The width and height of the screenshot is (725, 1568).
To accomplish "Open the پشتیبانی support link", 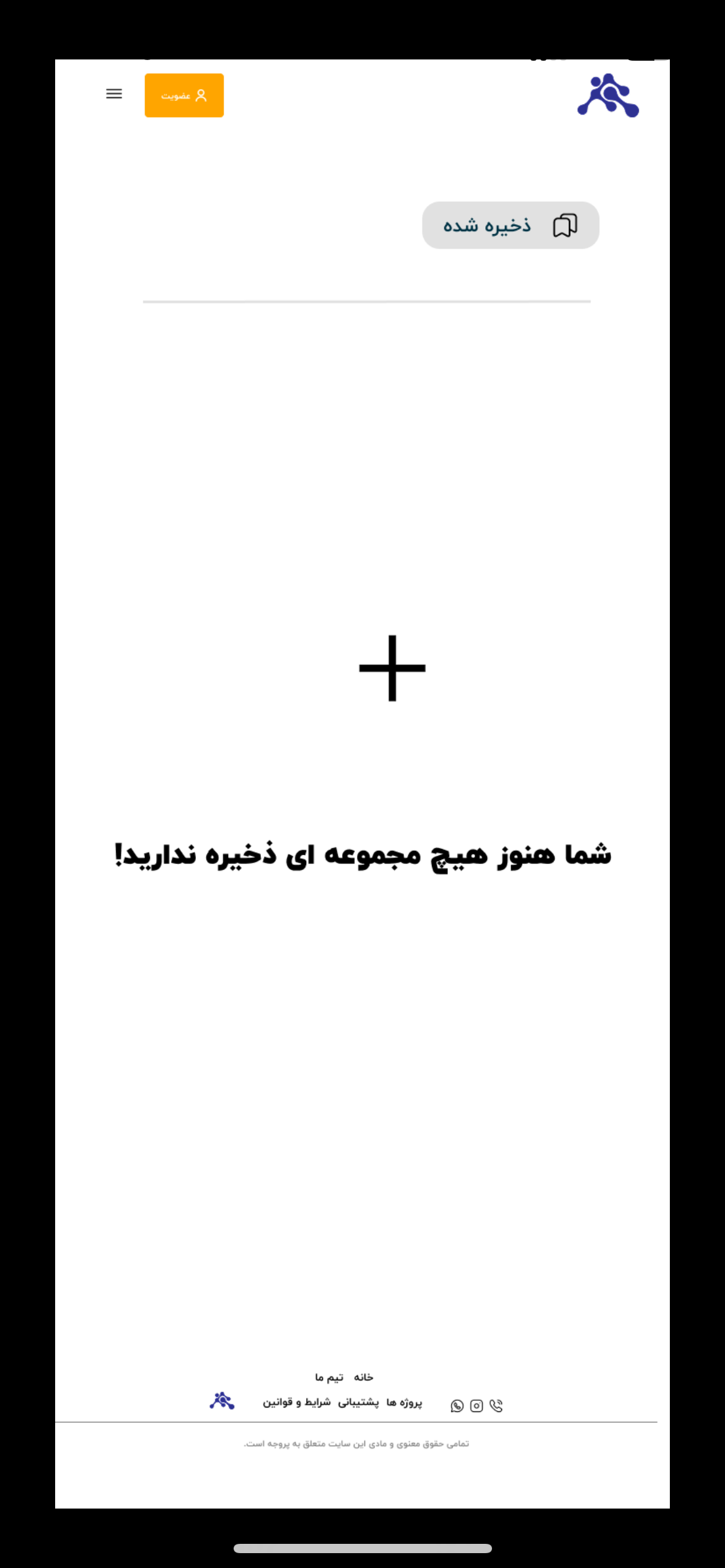I will [x=358, y=1403].
